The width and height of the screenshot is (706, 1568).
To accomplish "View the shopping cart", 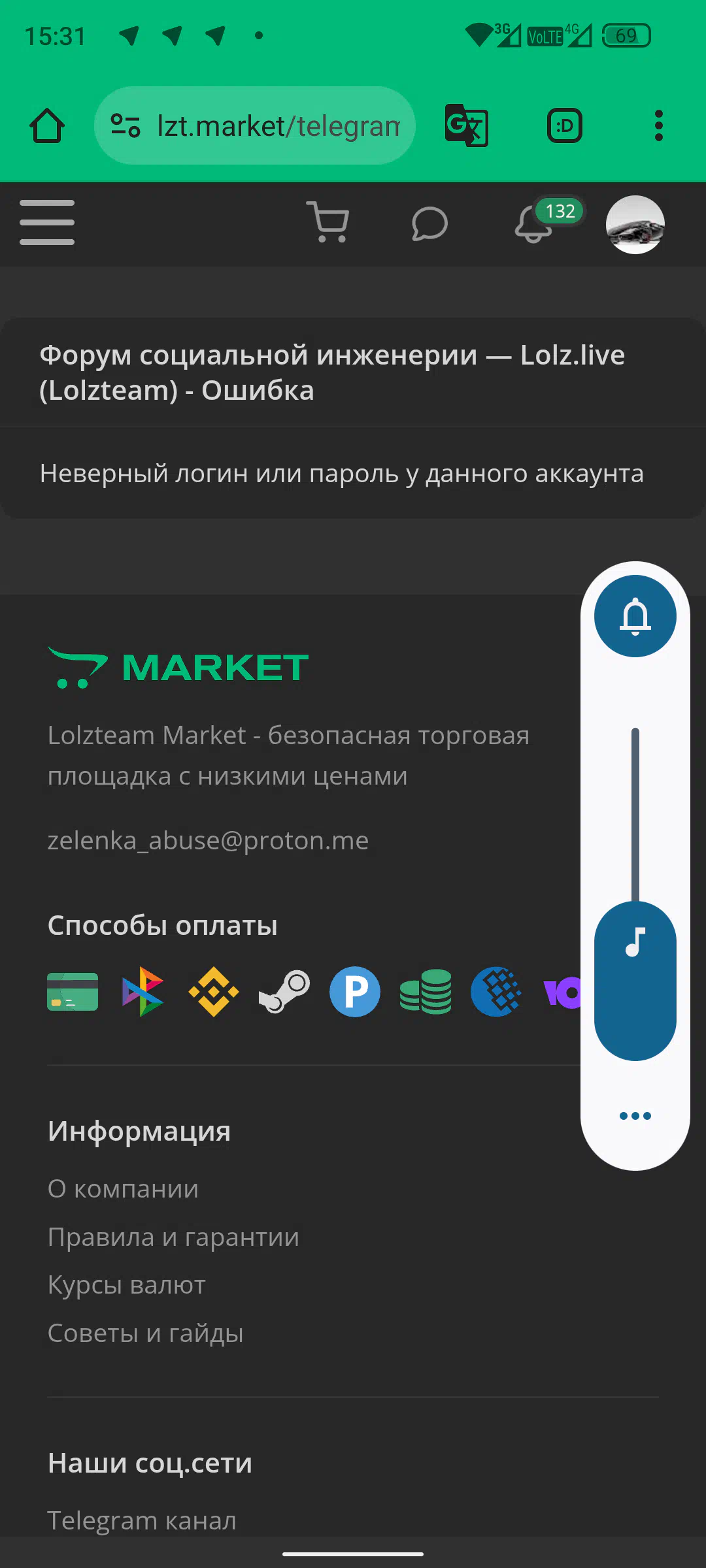I will click(x=328, y=223).
